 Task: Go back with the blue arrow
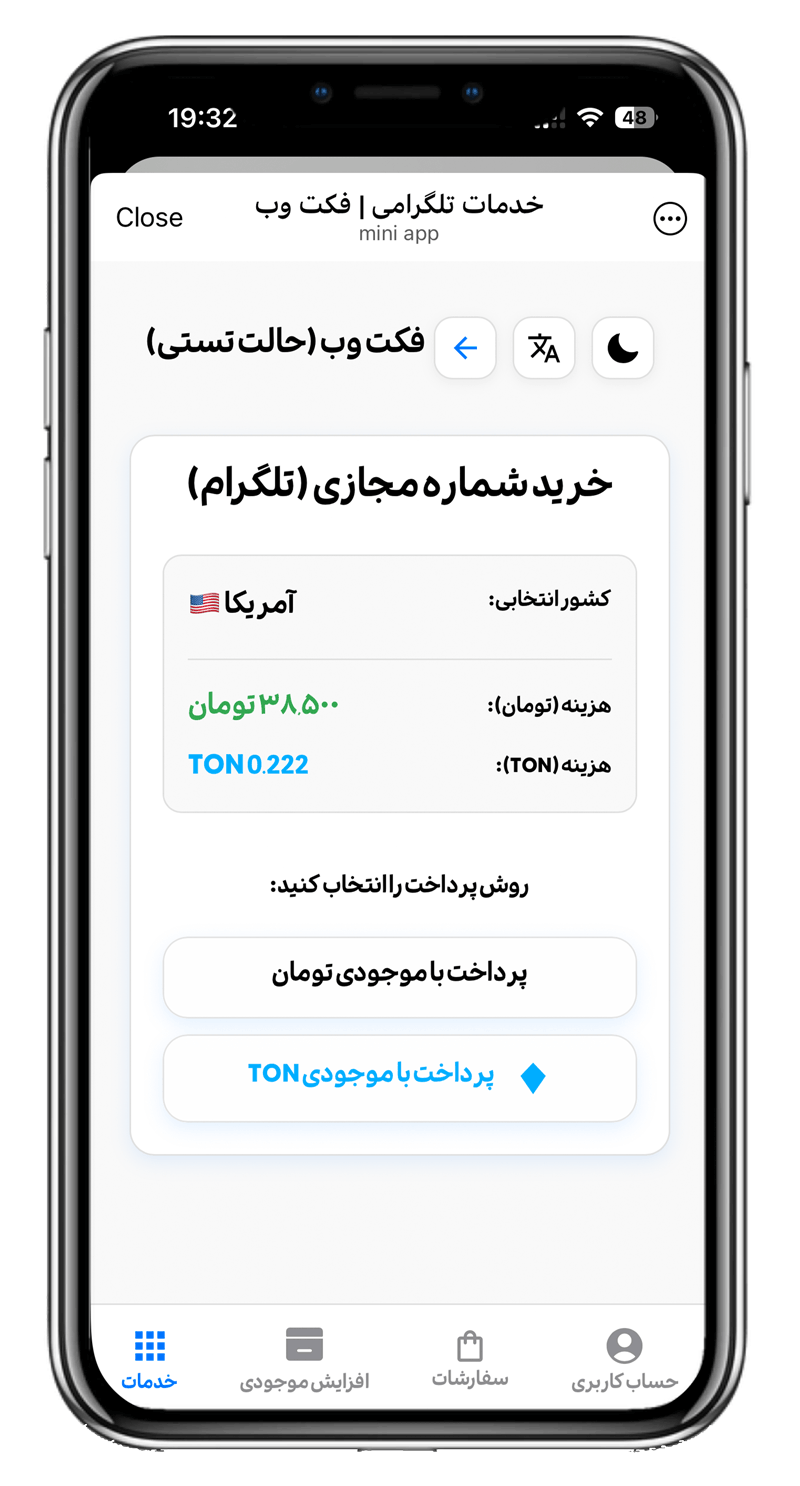coord(465,348)
